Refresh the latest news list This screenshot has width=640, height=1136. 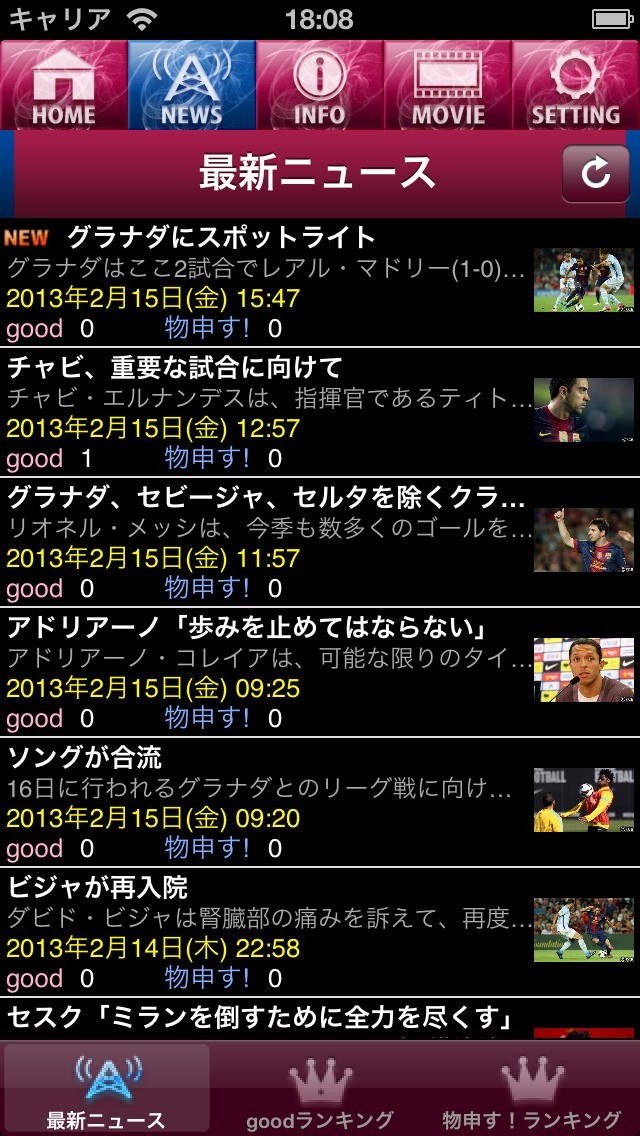tap(595, 174)
